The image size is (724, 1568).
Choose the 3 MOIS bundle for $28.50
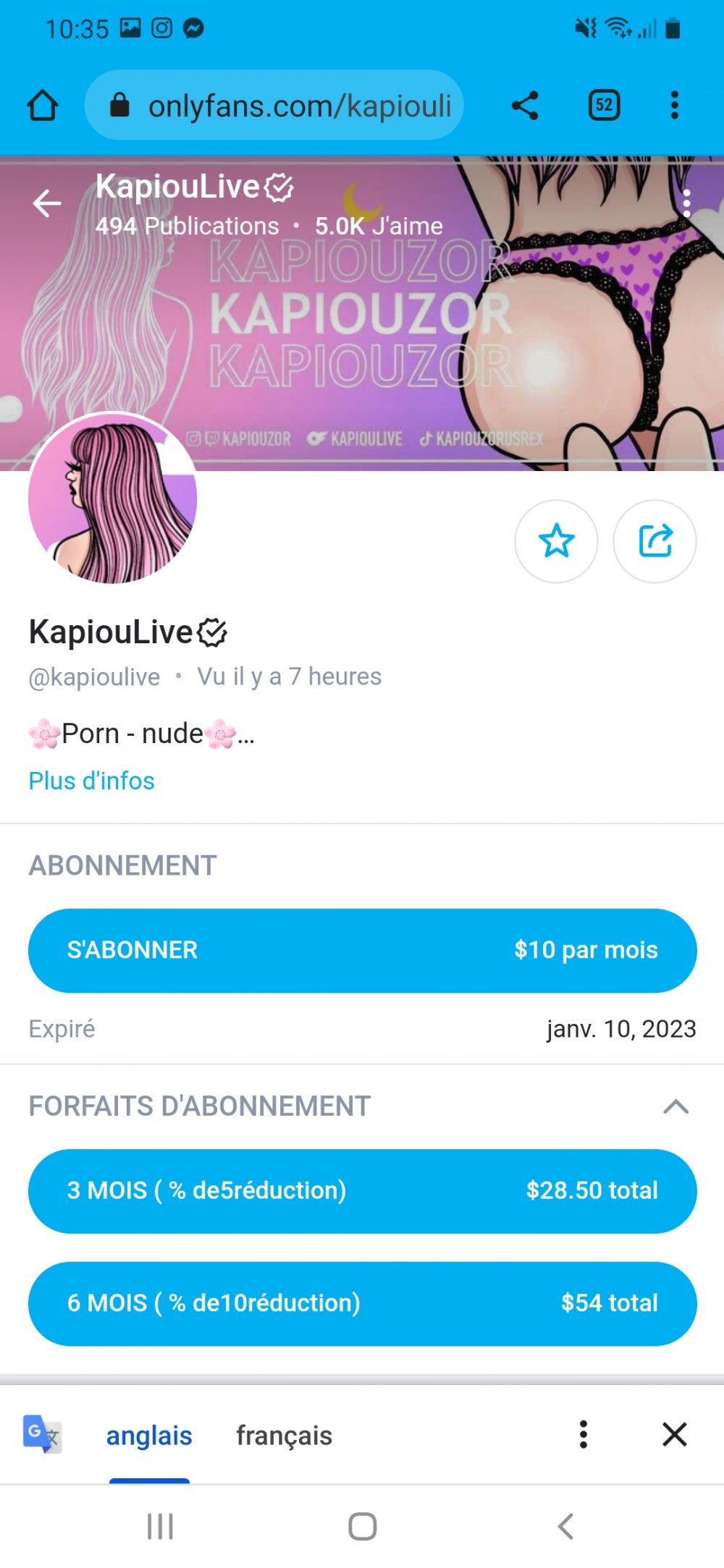(x=362, y=1191)
